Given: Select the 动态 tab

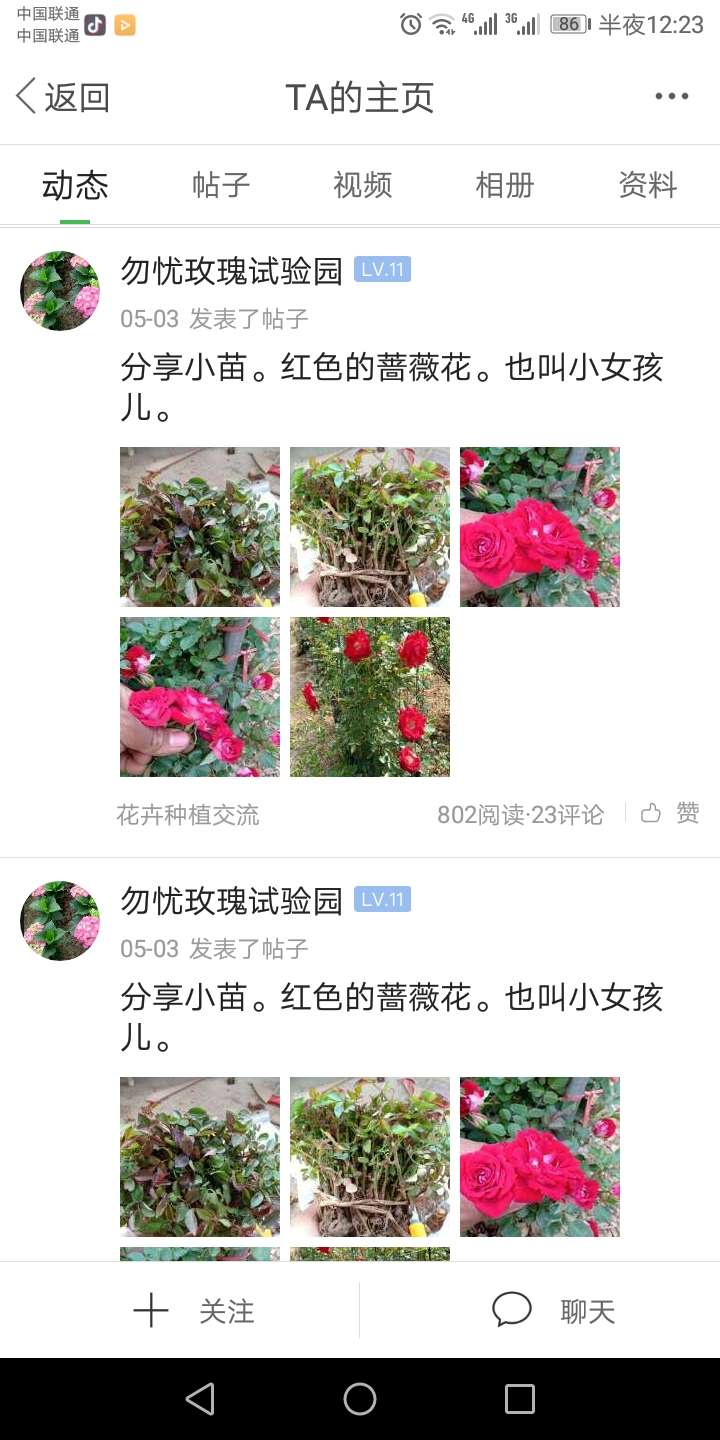Looking at the screenshot, I should 75,185.
